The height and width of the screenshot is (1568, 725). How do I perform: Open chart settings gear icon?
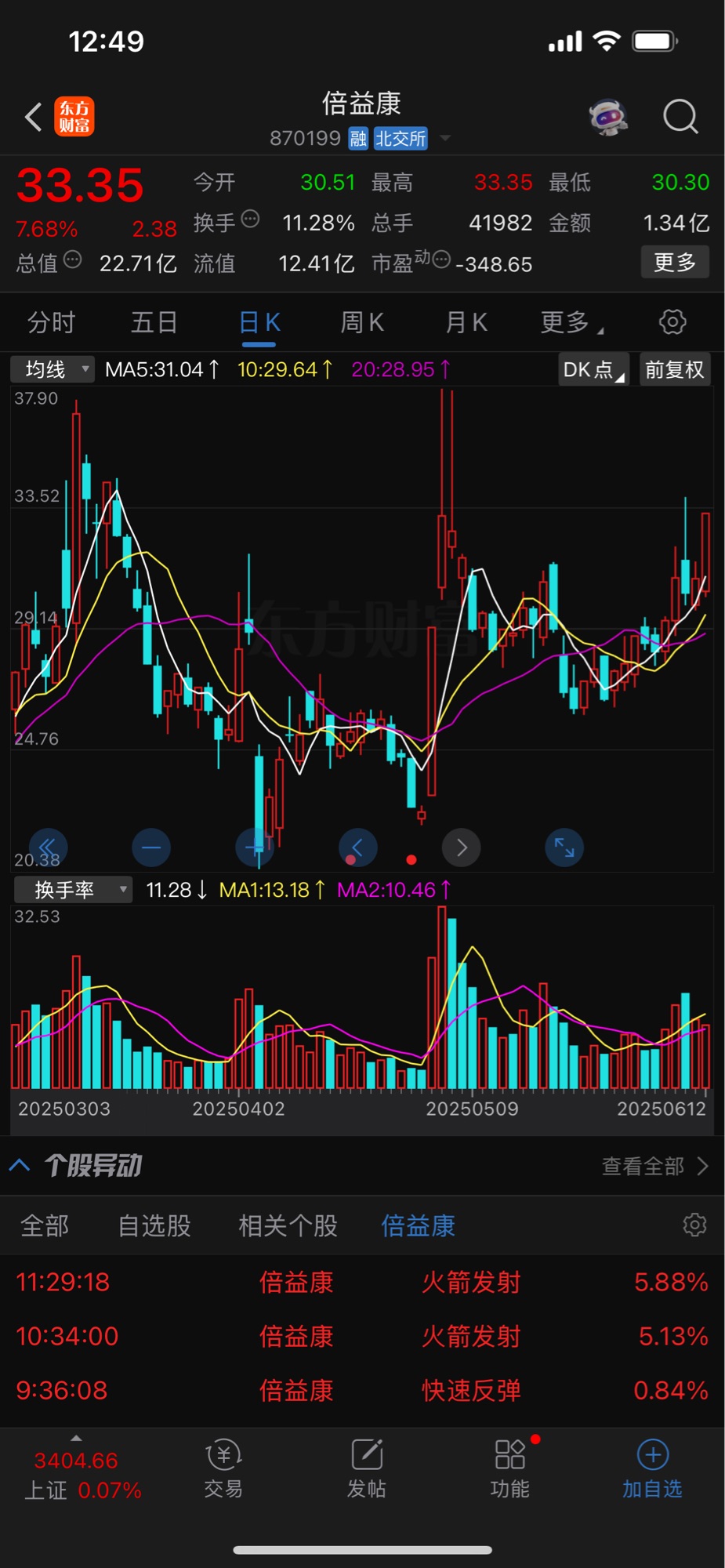[x=672, y=321]
